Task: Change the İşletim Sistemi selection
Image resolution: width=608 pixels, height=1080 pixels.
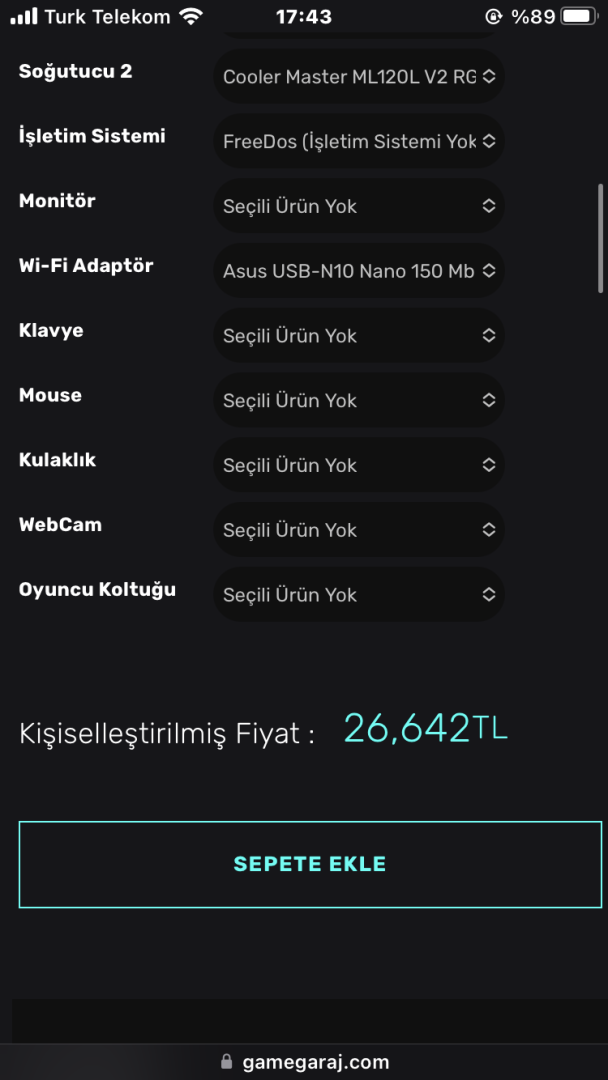Action: tap(358, 142)
